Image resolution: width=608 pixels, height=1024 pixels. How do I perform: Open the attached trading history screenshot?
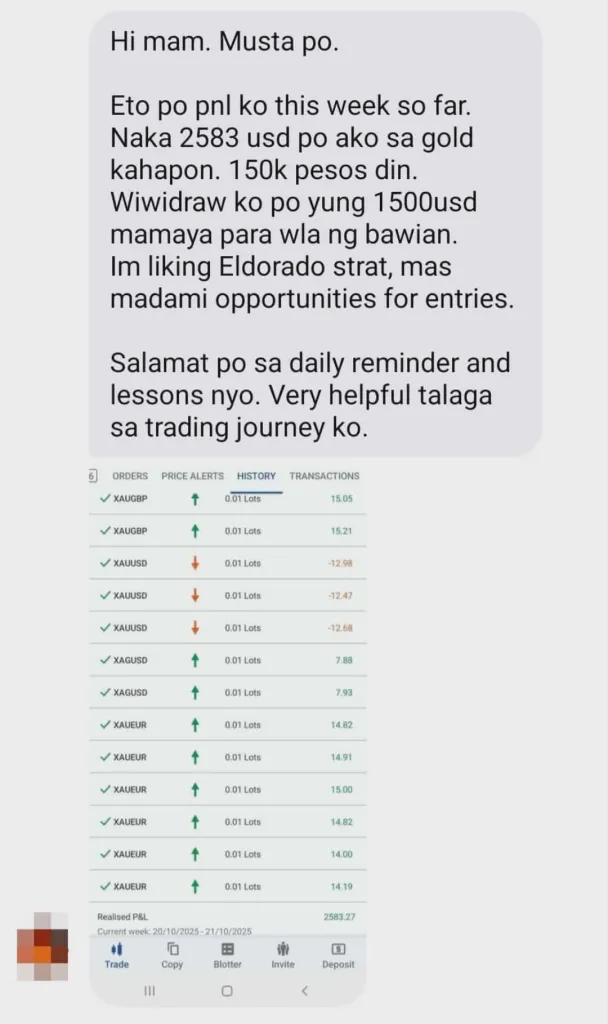tap(227, 720)
